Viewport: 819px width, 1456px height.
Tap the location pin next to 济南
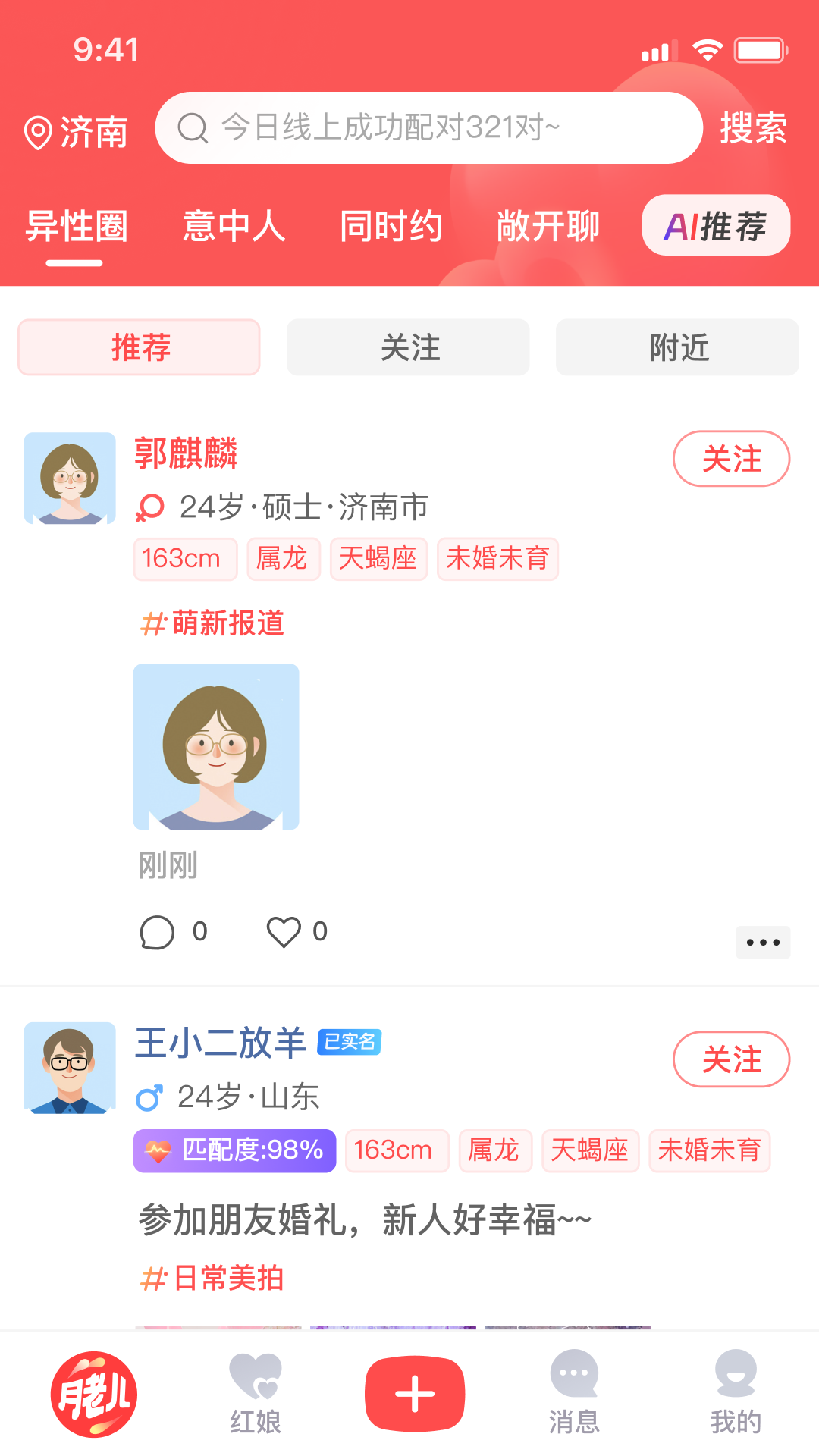(x=39, y=130)
